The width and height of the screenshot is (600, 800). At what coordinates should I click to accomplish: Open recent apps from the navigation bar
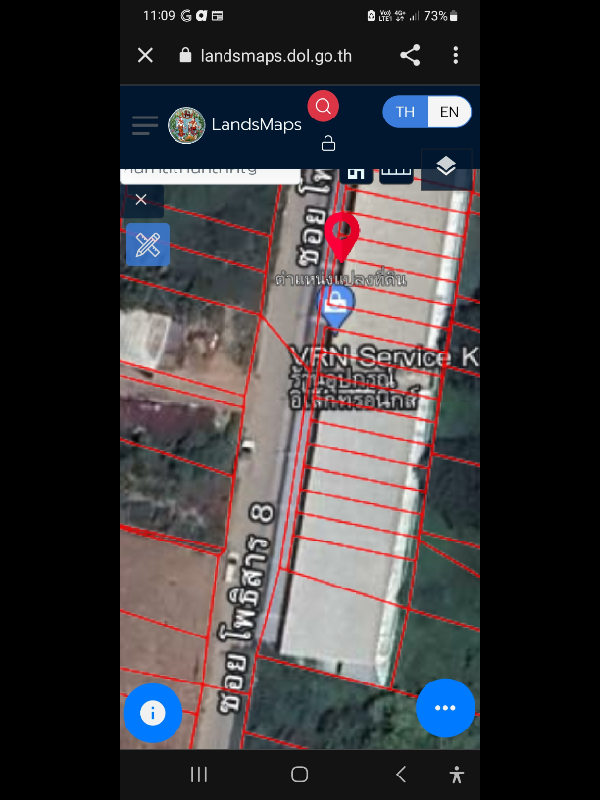pyautogui.click(x=199, y=774)
